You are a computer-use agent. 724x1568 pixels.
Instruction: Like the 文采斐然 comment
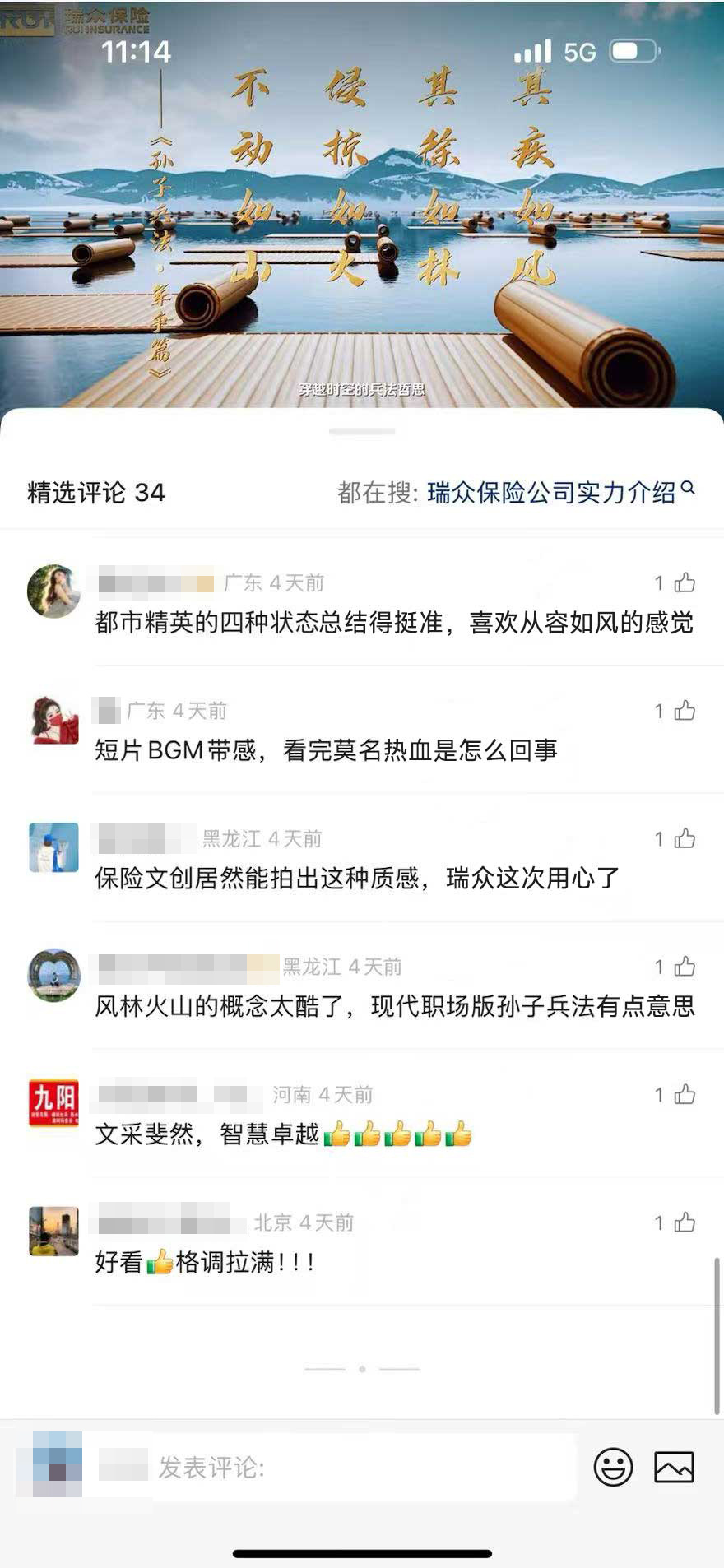click(x=684, y=1095)
